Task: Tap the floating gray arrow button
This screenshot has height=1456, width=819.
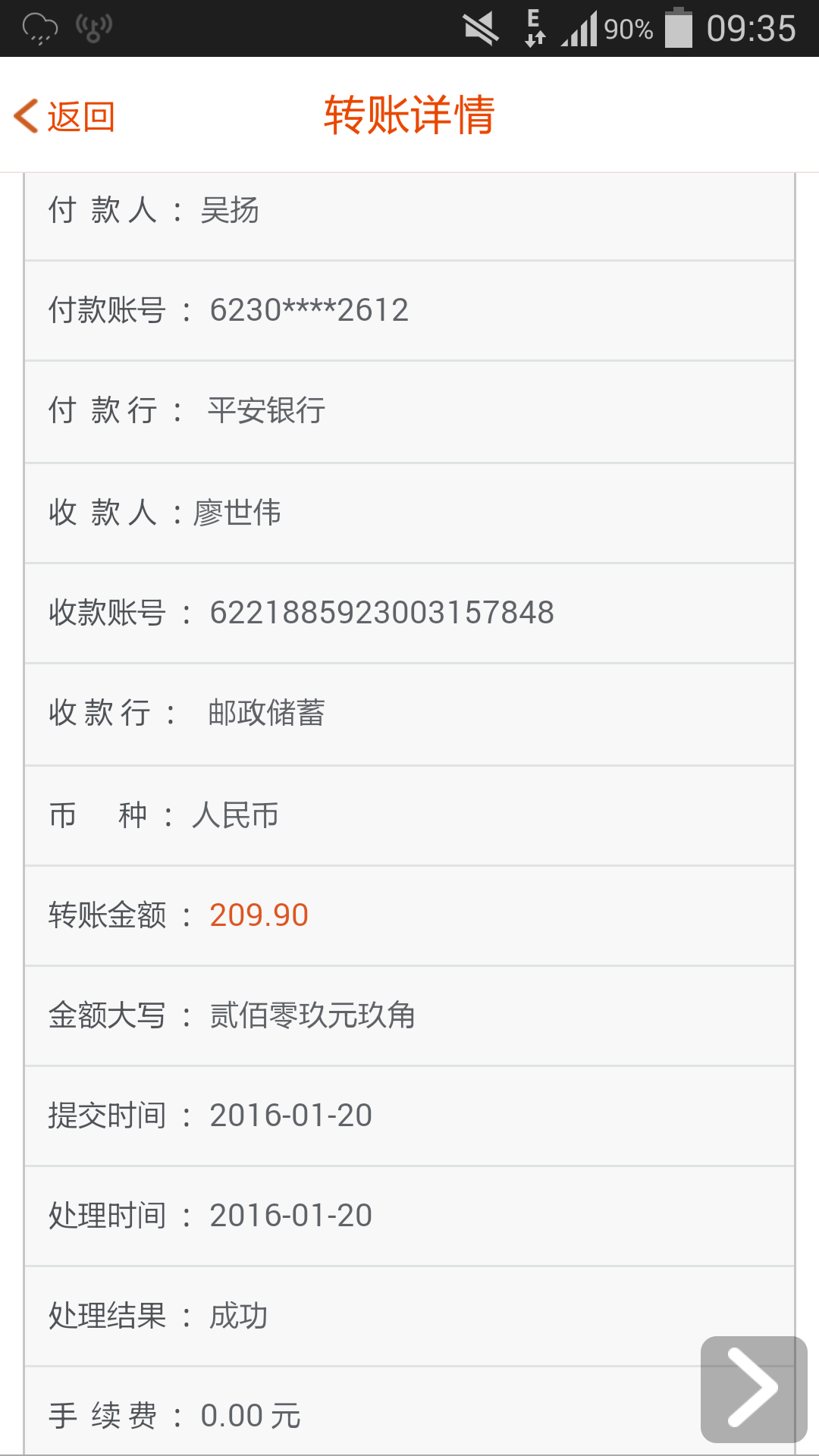Action: (x=753, y=1389)
